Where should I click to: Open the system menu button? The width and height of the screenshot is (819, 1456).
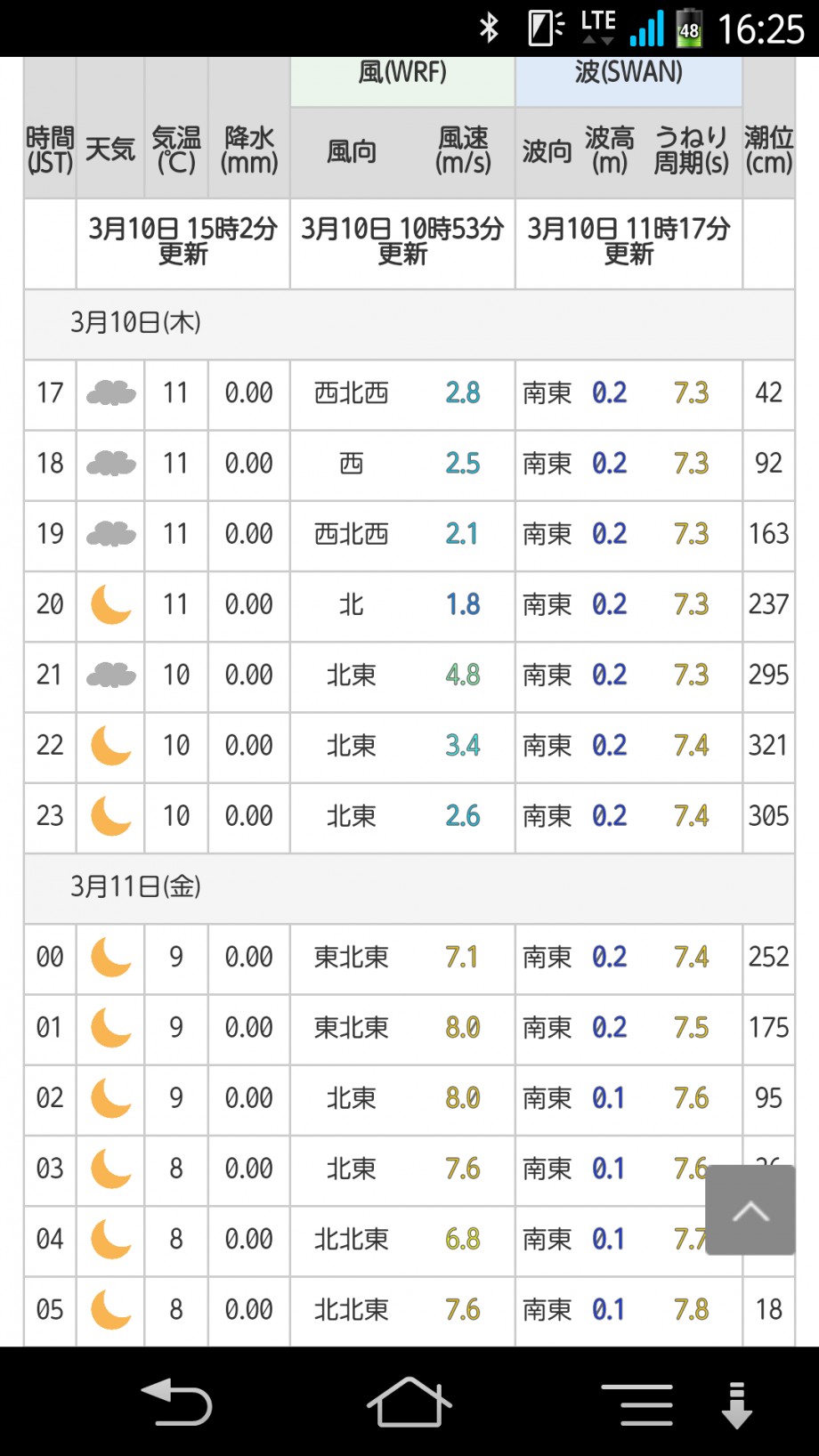click(x=637, y=1404)
